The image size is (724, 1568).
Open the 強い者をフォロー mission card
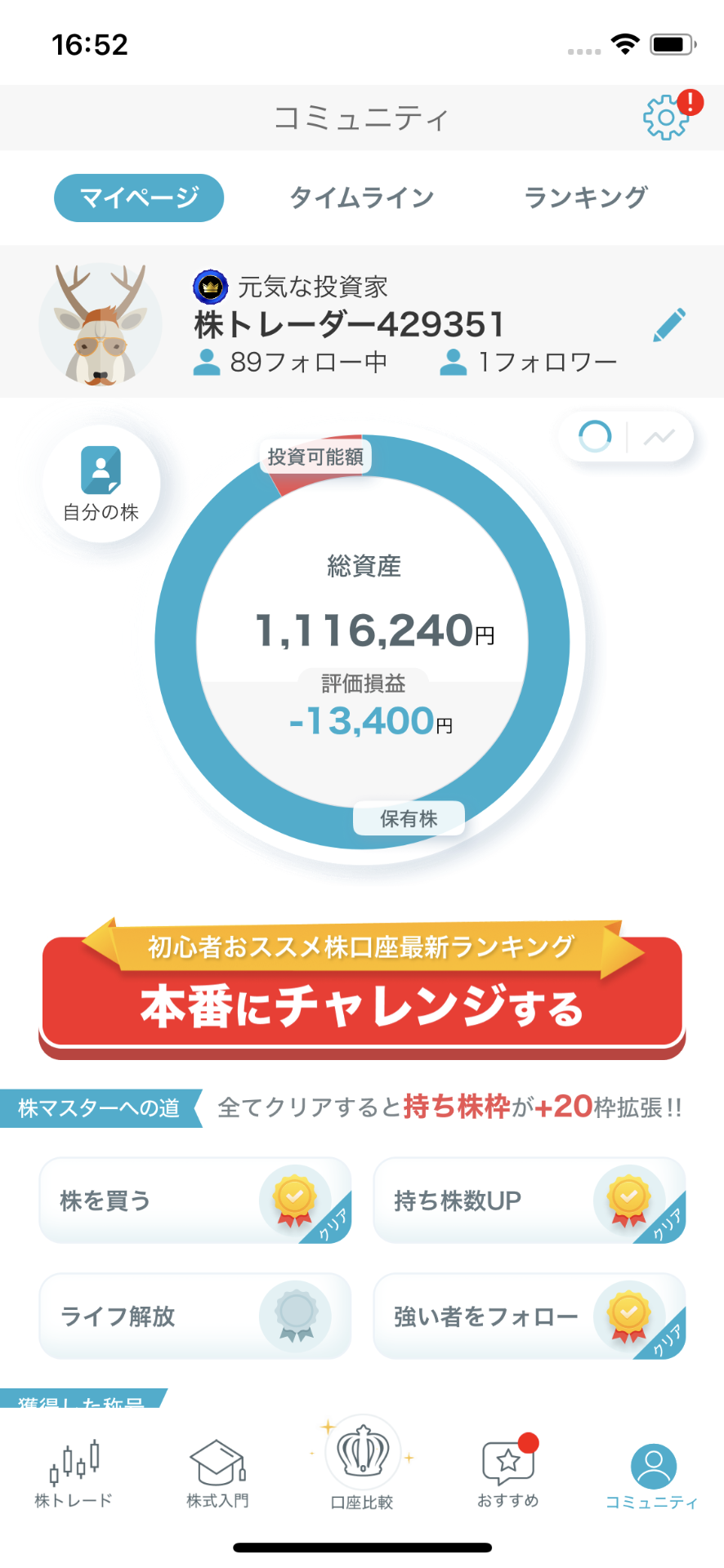point(529,1316)
